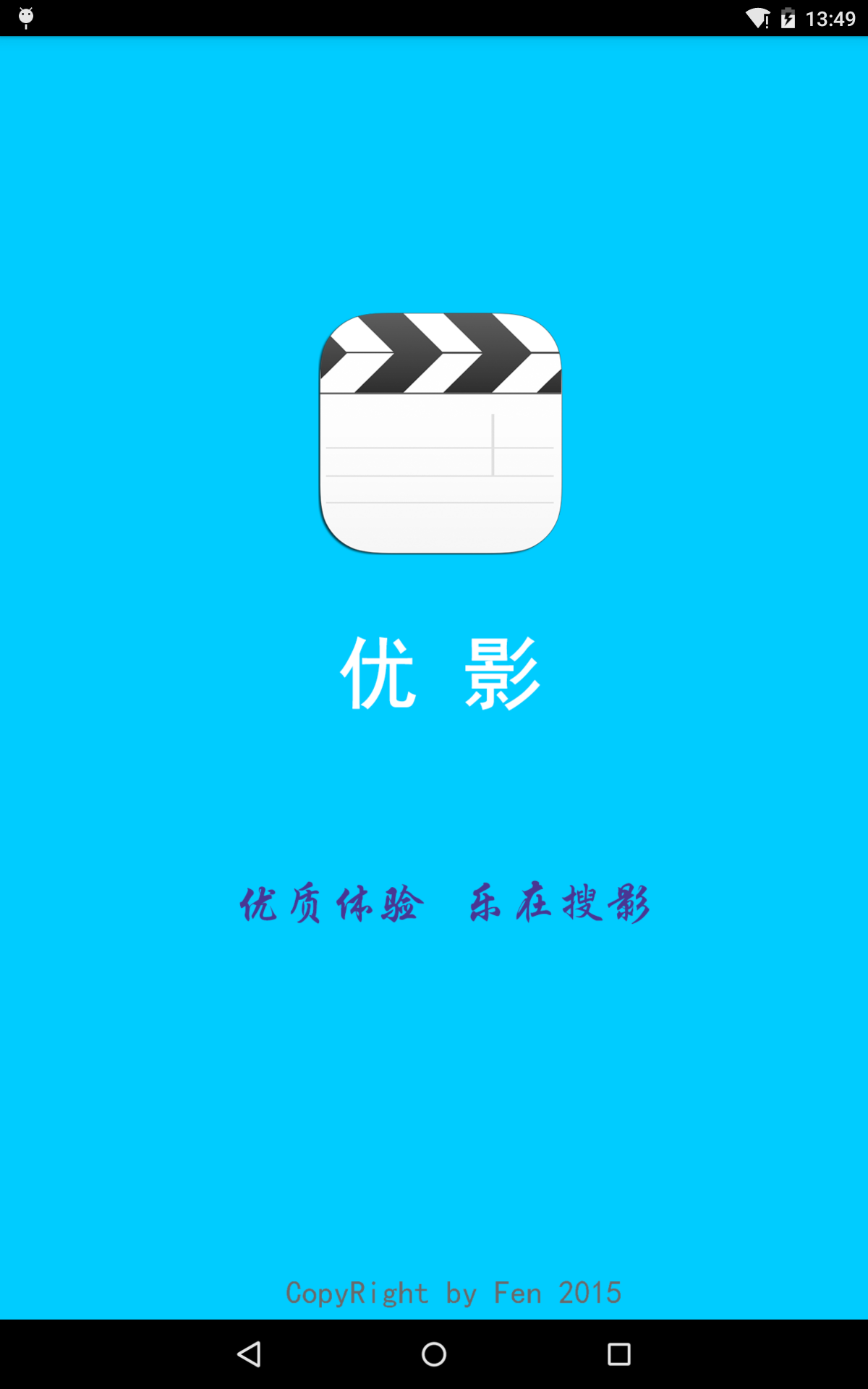The height and width of the screenshot is (1389, 868).
Task: Tap the 优影 app title text
Action: click(440, 673)
